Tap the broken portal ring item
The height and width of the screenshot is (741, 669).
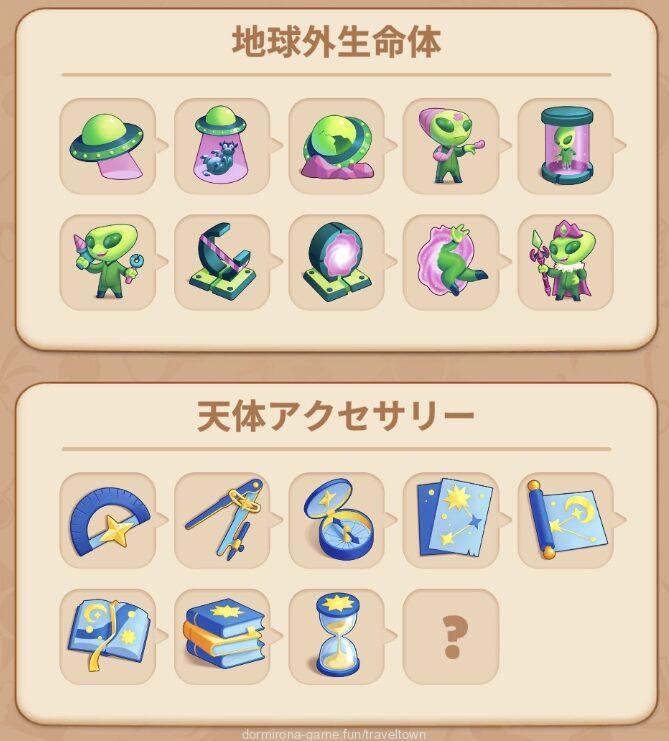222,262
